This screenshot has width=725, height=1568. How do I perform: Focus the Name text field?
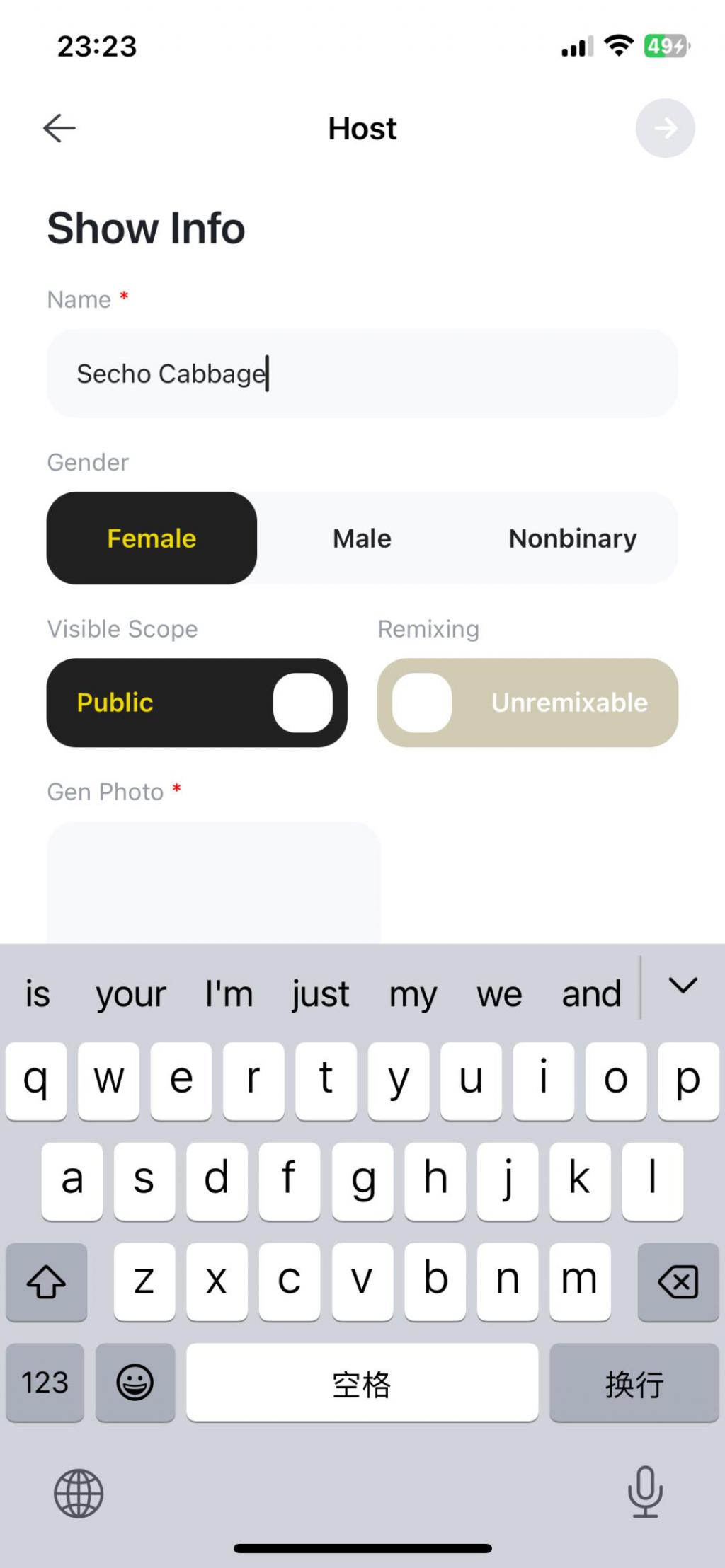(x=362, y=373)
